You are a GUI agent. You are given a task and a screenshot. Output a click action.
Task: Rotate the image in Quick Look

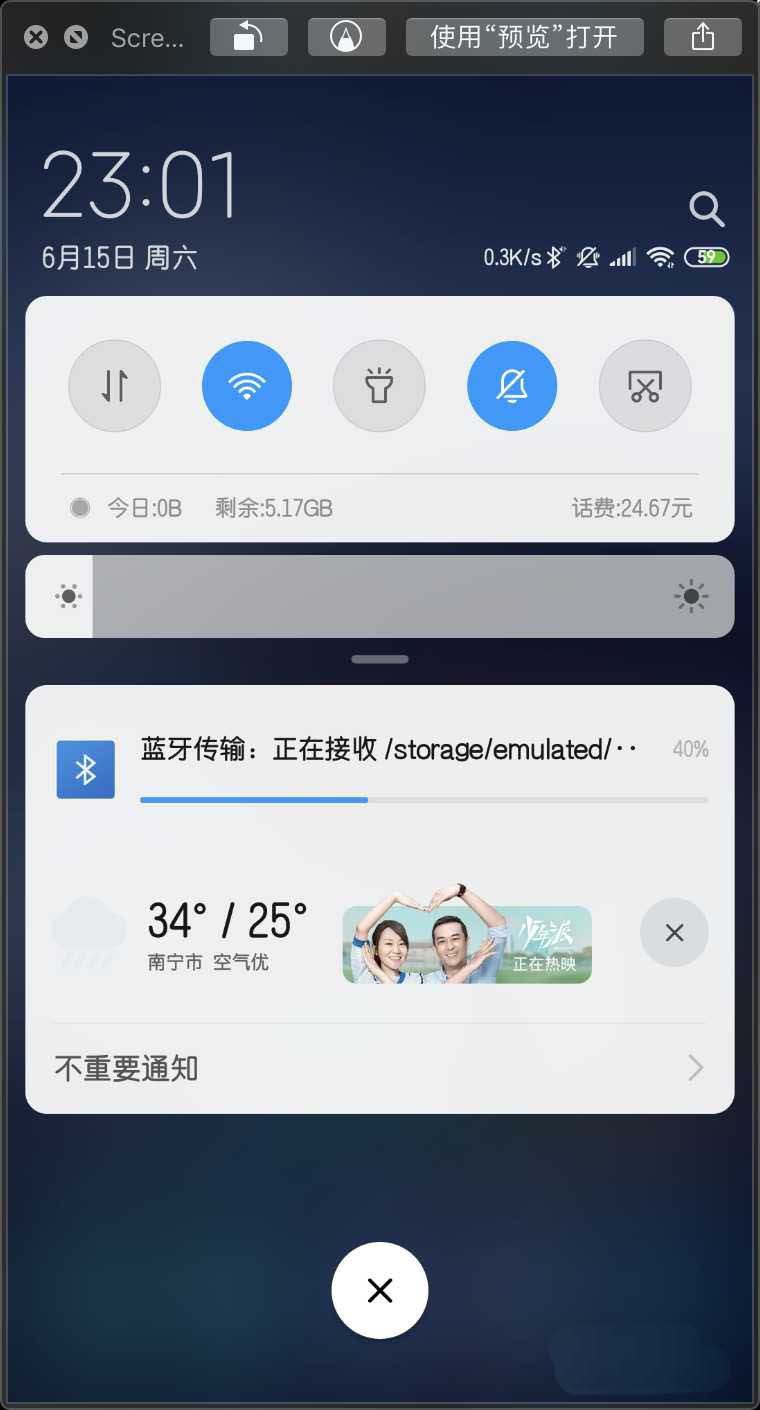(248, 37)
